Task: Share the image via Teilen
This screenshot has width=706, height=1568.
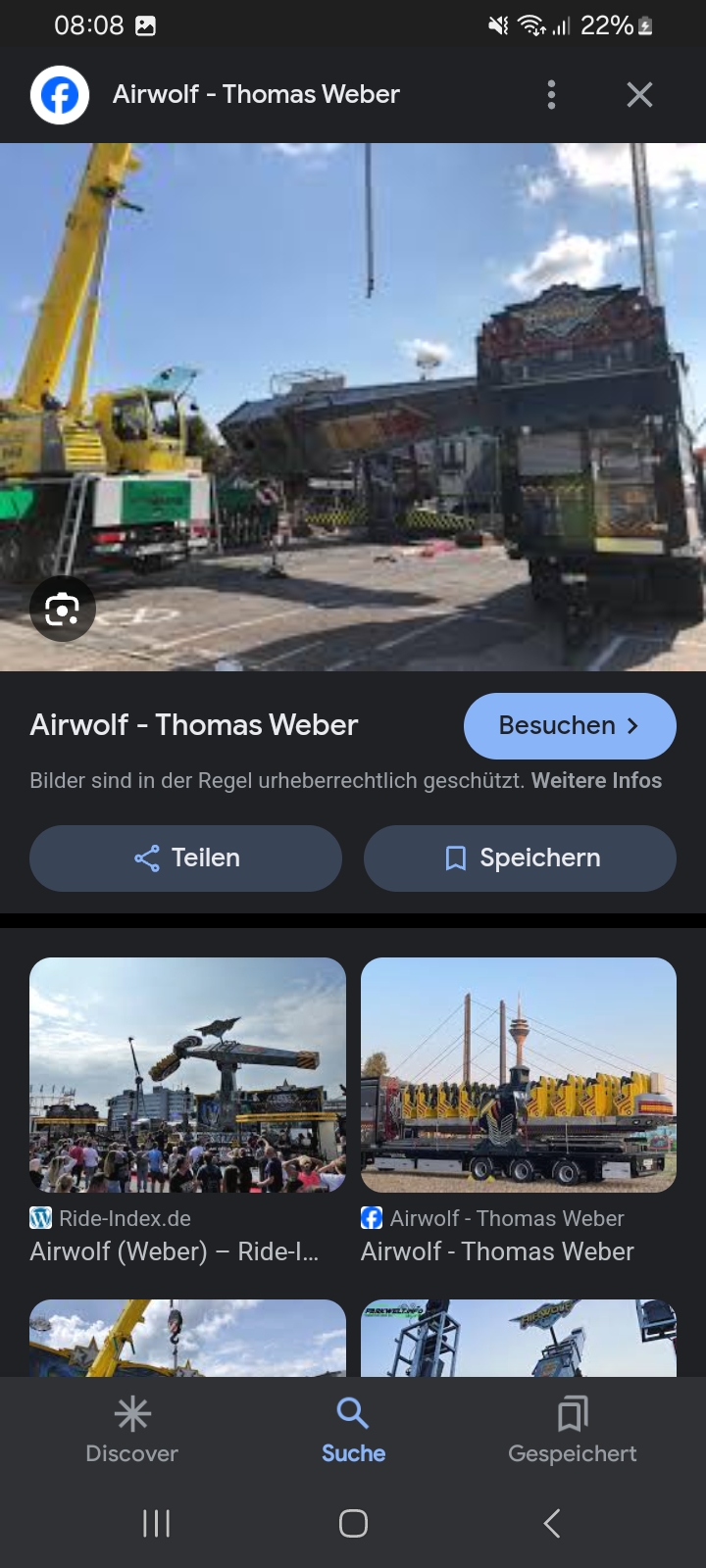Action: tap(186, 858)
